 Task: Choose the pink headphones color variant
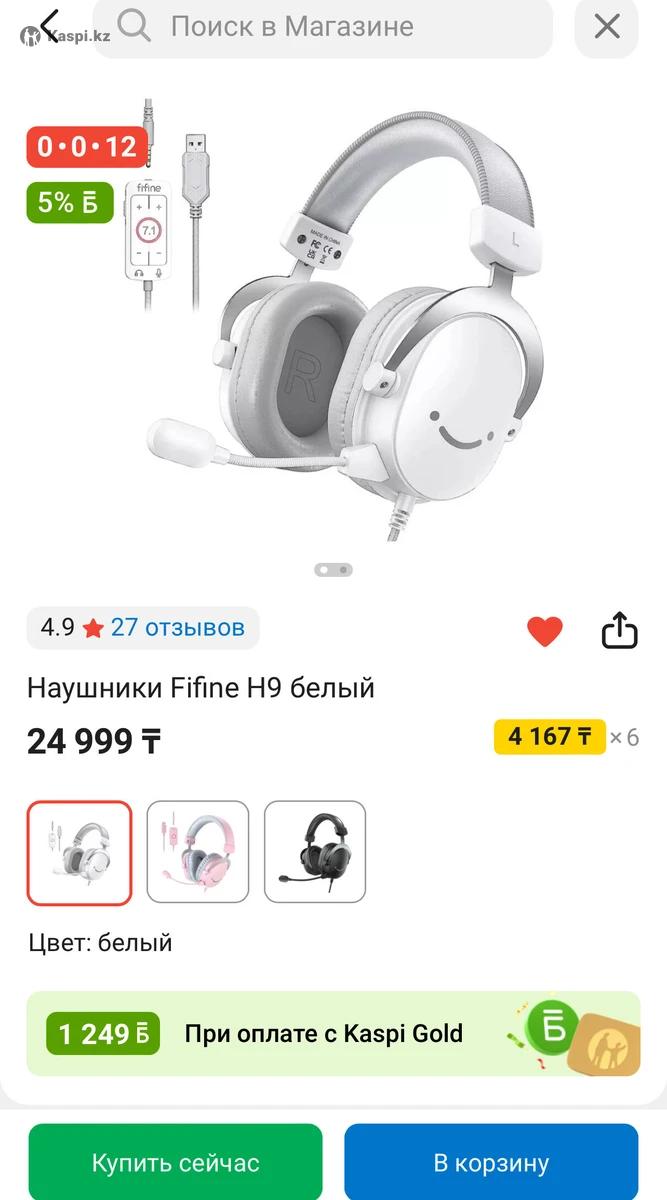click(198, 853)
